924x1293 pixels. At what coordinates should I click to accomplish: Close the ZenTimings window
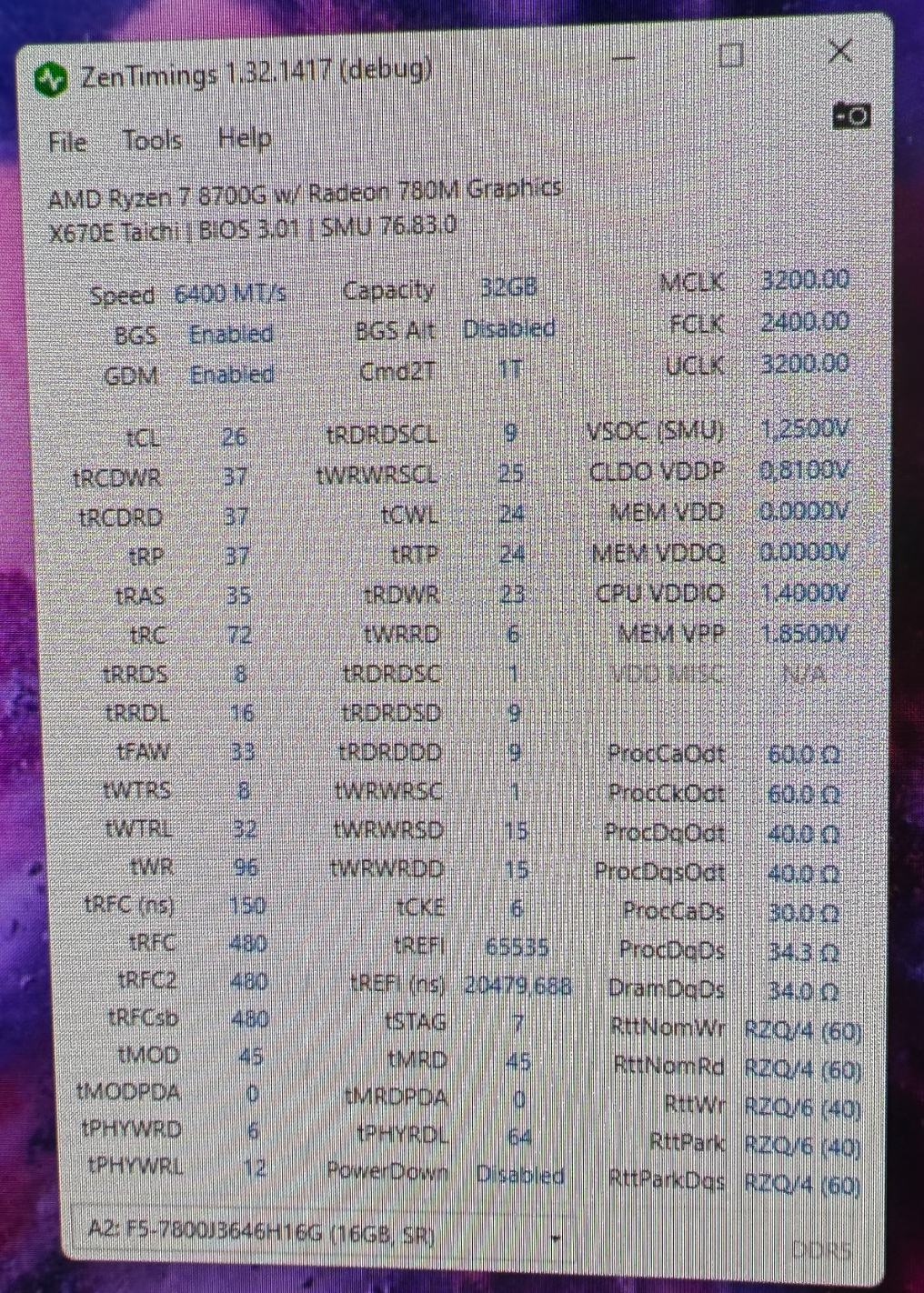coord(840,53)
